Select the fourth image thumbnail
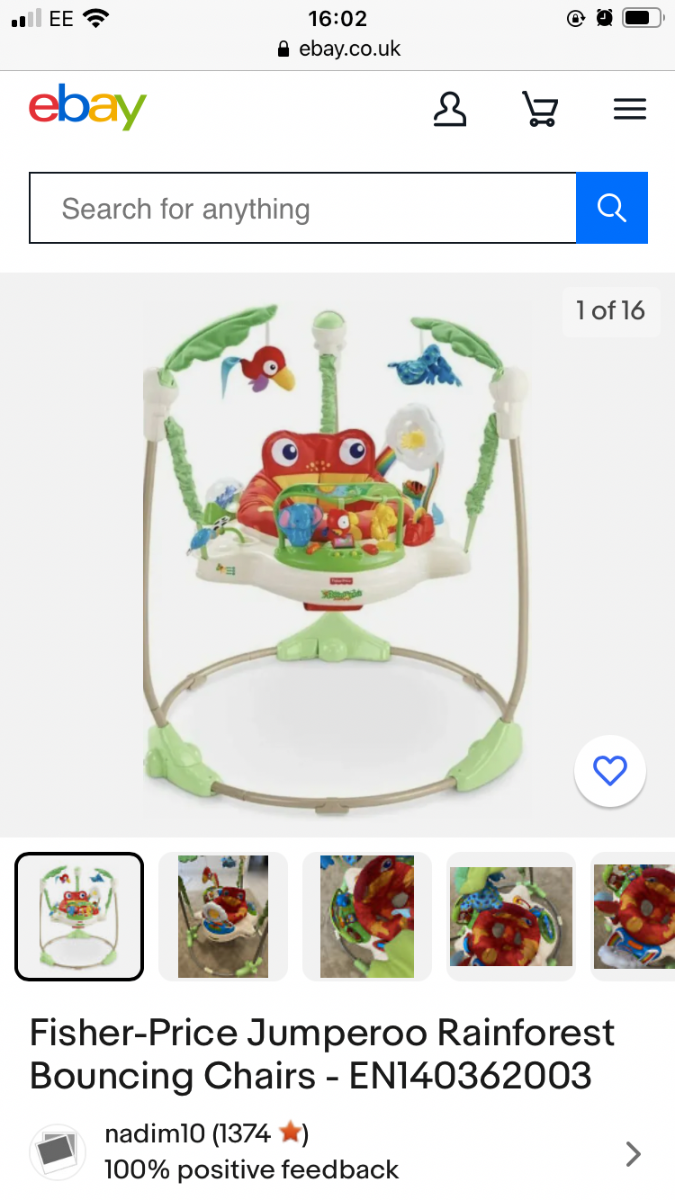675x1200 pixels. click(x=511, y=916)
